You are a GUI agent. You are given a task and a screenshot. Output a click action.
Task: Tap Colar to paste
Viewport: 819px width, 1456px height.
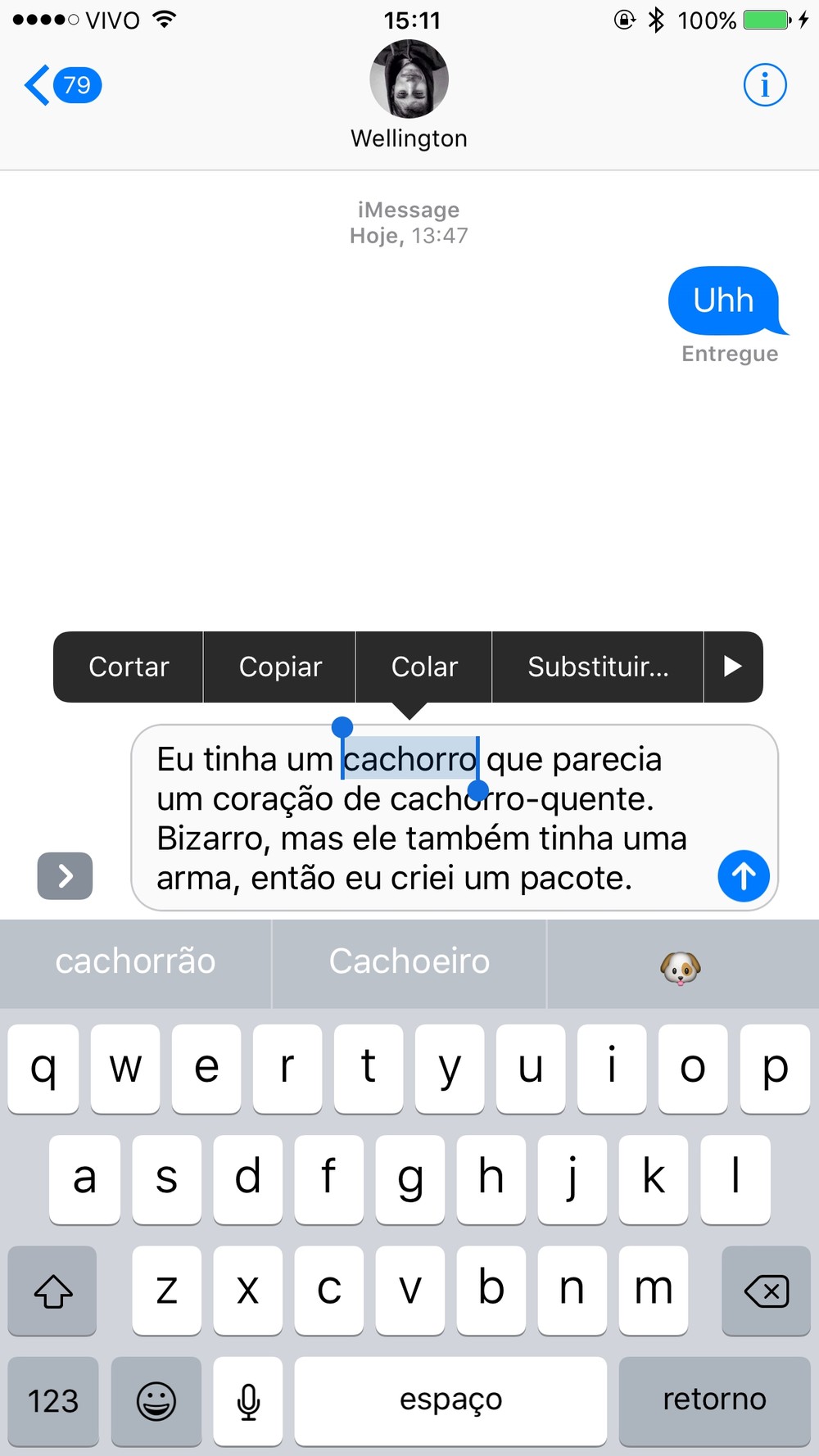click(x=424, y=667)
